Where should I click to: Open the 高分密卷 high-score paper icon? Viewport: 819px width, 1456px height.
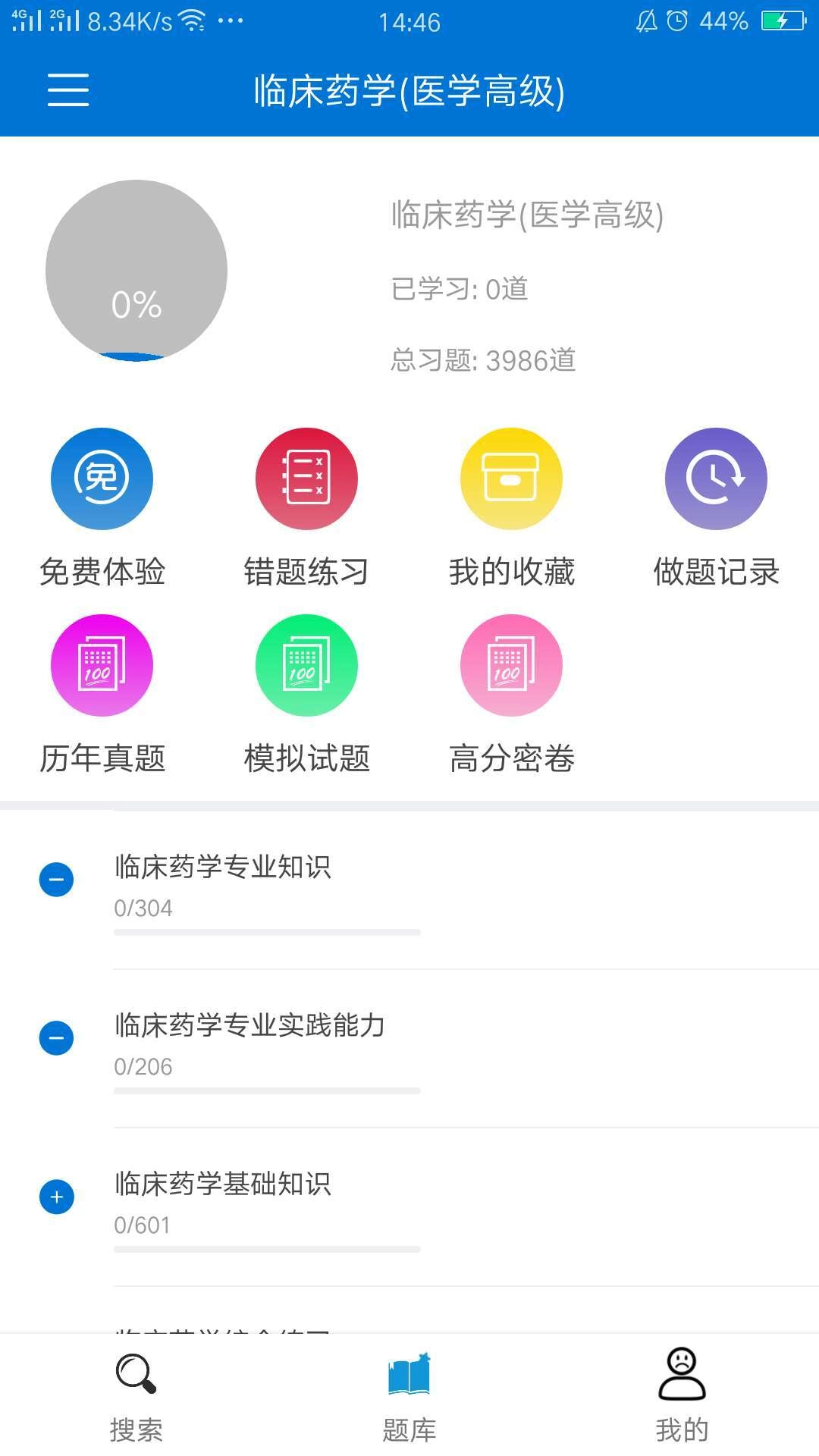click(511, 665)
